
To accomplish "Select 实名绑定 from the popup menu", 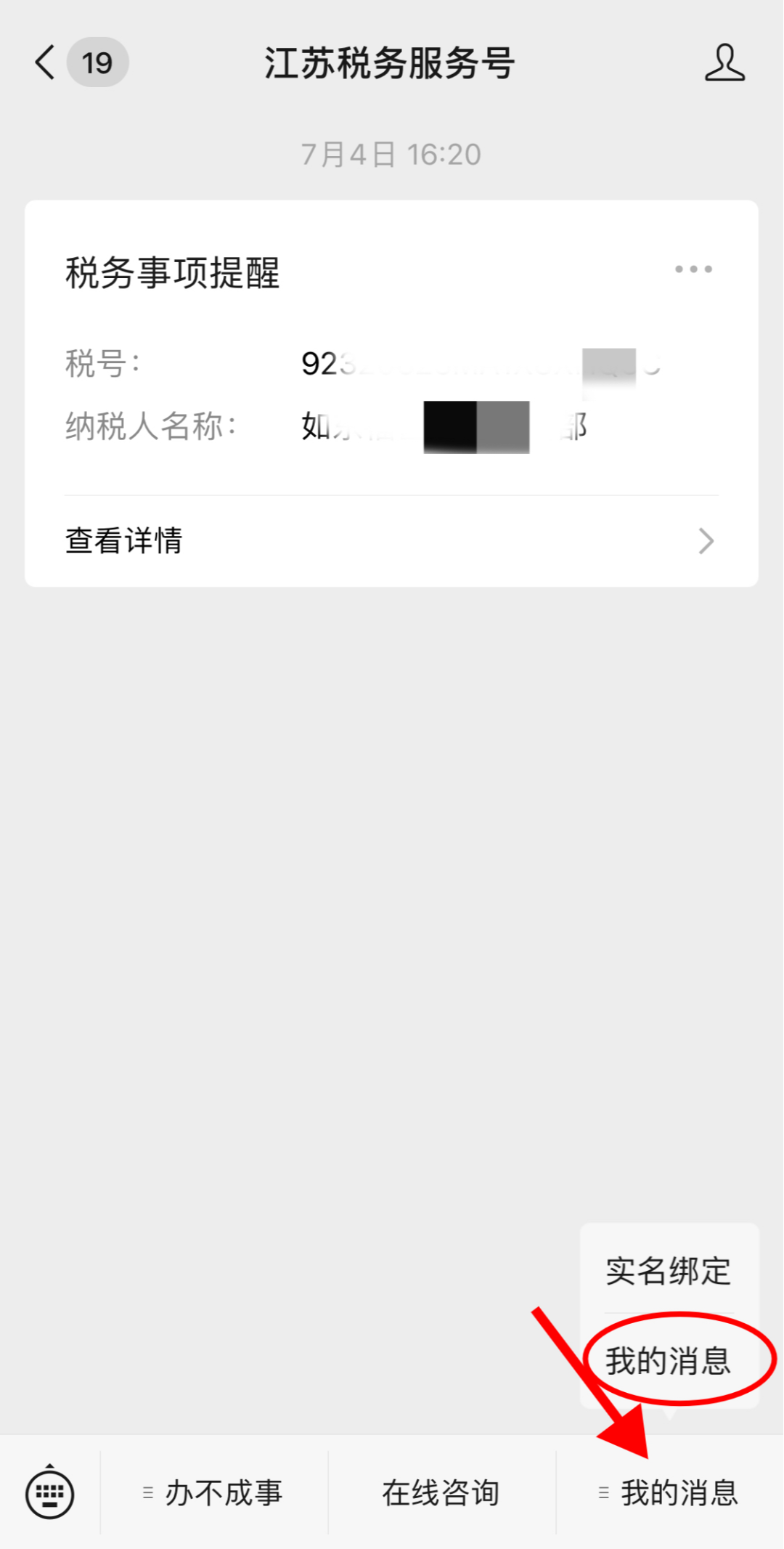I will (669, 1271).
